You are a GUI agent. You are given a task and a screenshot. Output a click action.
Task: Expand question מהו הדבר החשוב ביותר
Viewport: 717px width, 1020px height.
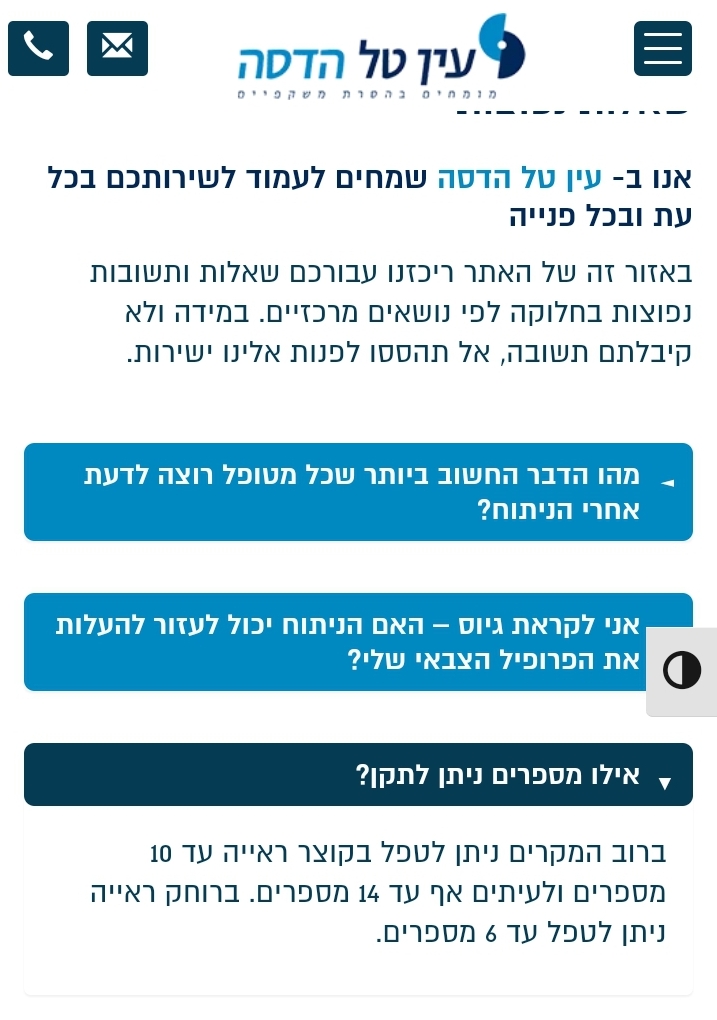(358, 492)
